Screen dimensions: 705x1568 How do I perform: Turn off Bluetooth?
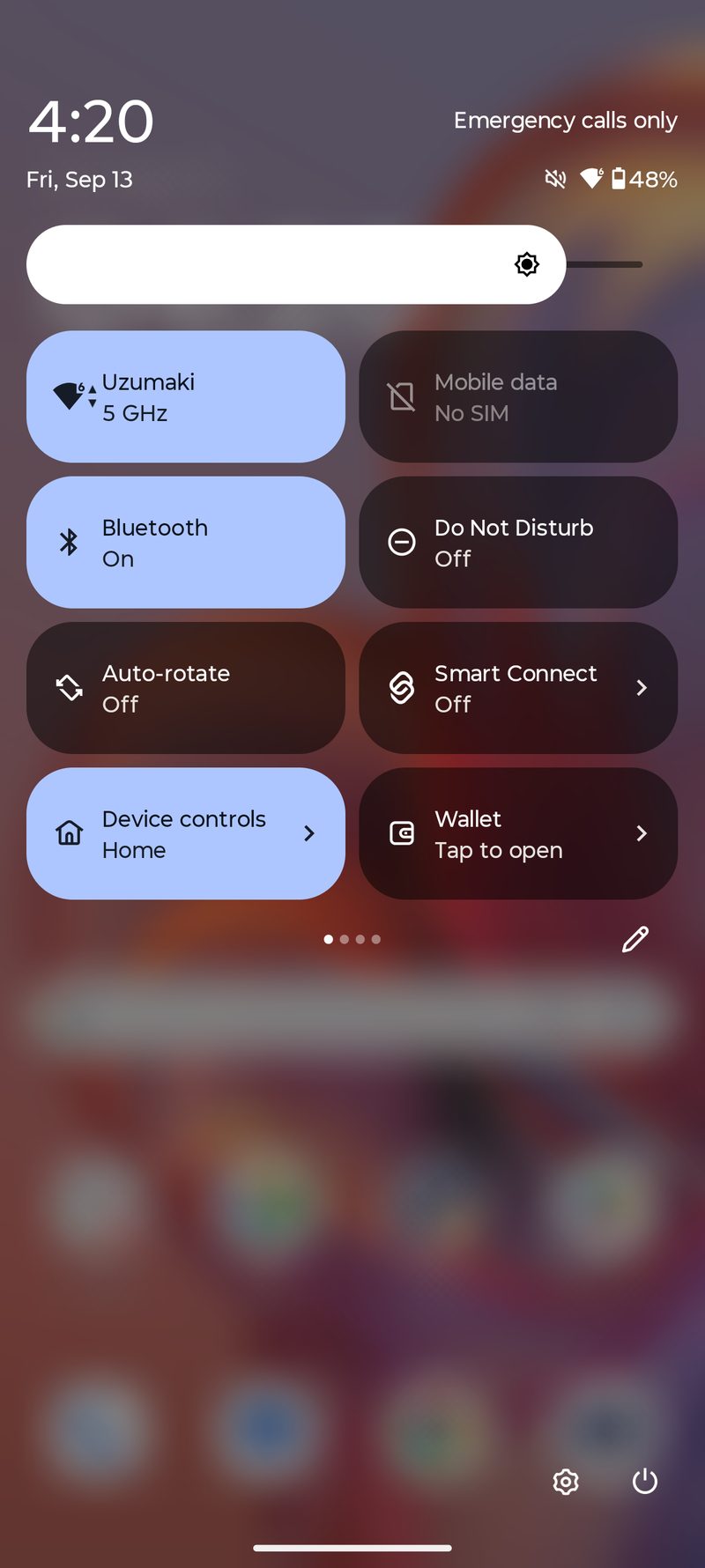point(185,543)
